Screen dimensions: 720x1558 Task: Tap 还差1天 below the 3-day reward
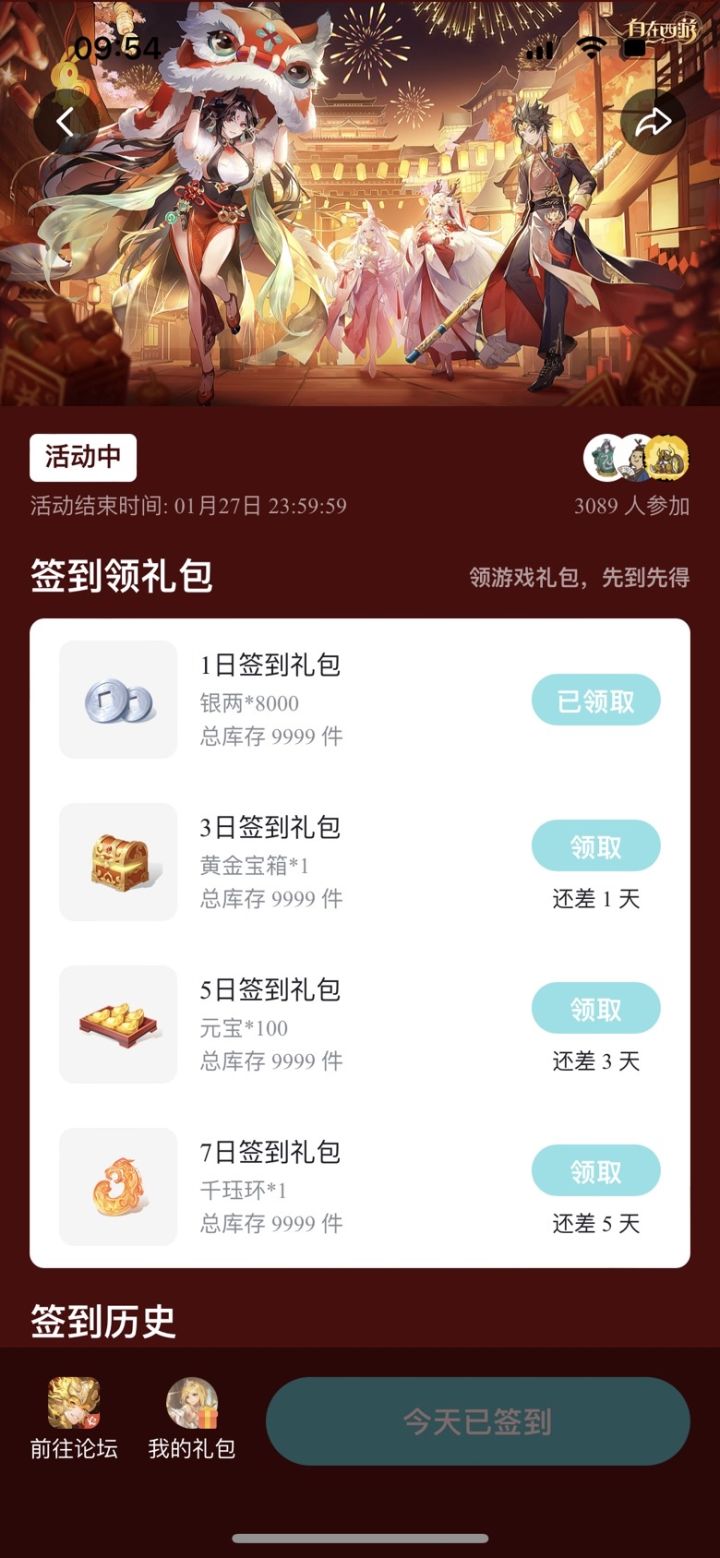pos(595,898)
